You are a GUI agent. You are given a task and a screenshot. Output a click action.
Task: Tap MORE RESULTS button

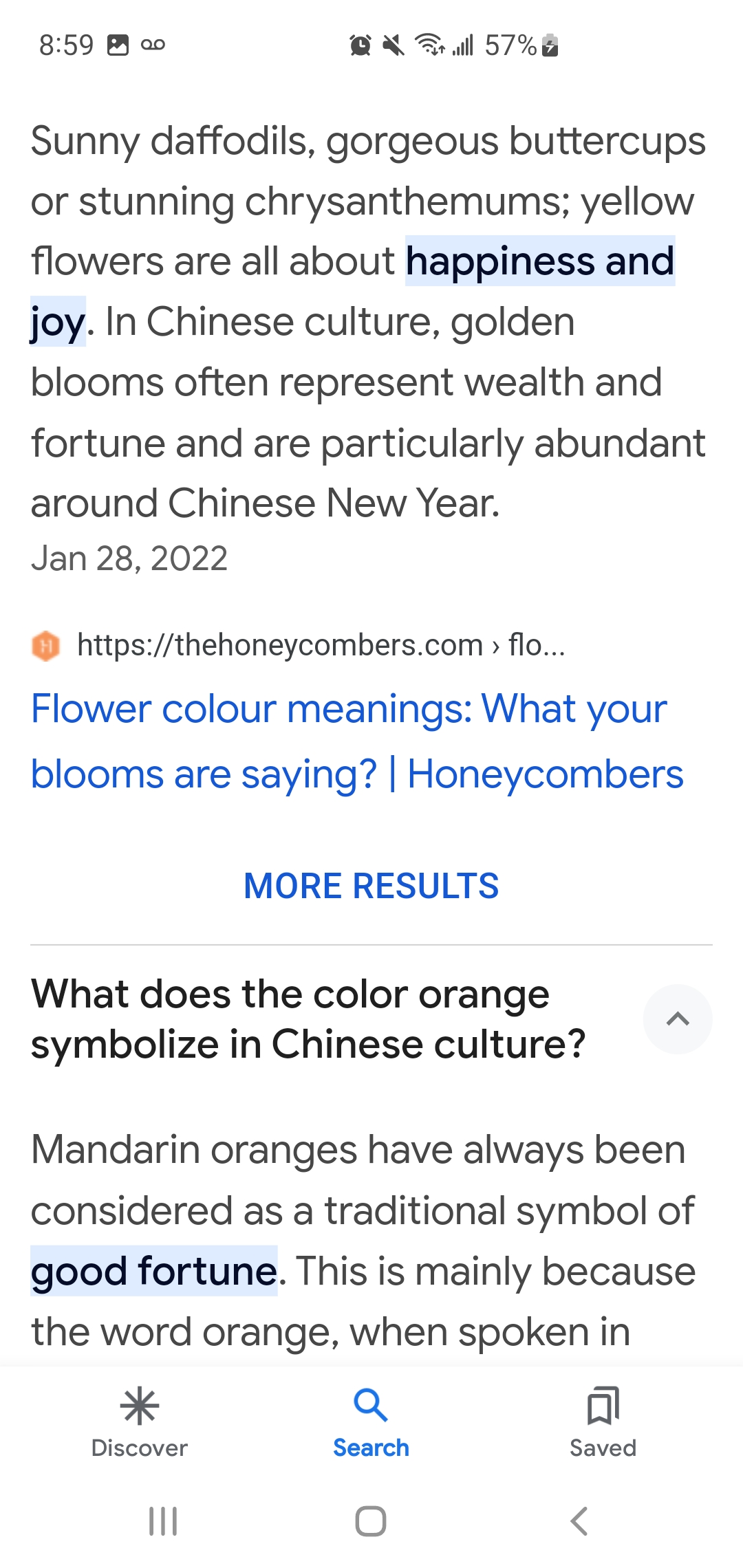tap(371, 886)
